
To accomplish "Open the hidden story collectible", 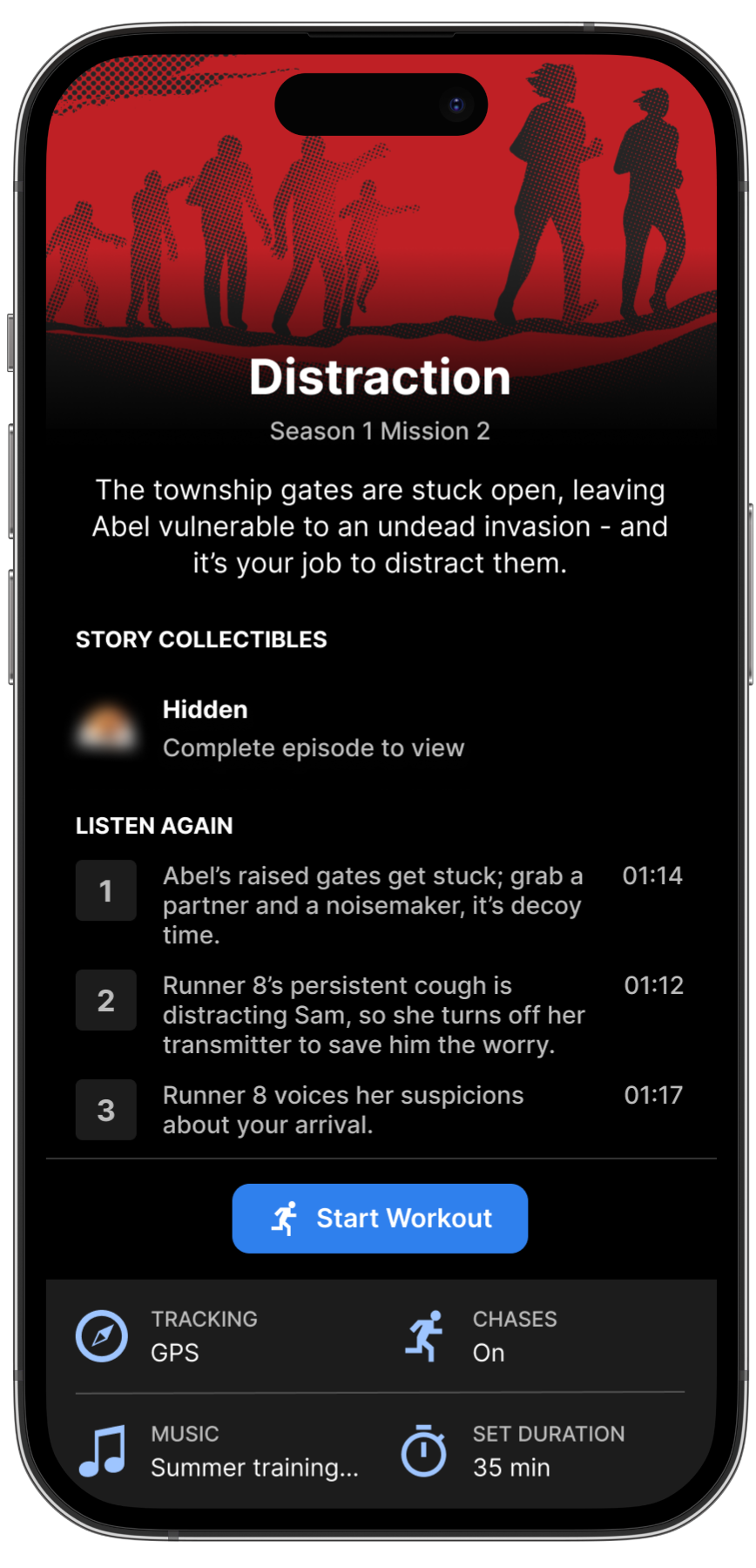I will 270,729.
